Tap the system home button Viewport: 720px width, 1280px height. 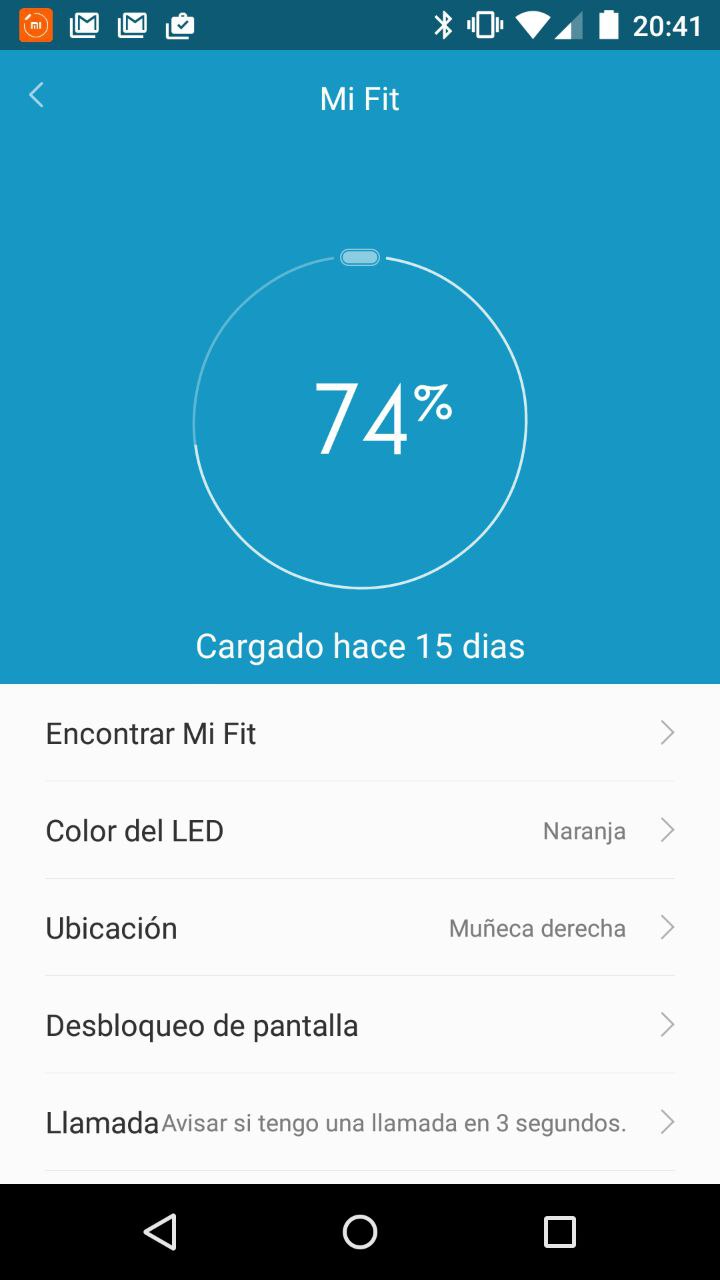click(360, 1232)
